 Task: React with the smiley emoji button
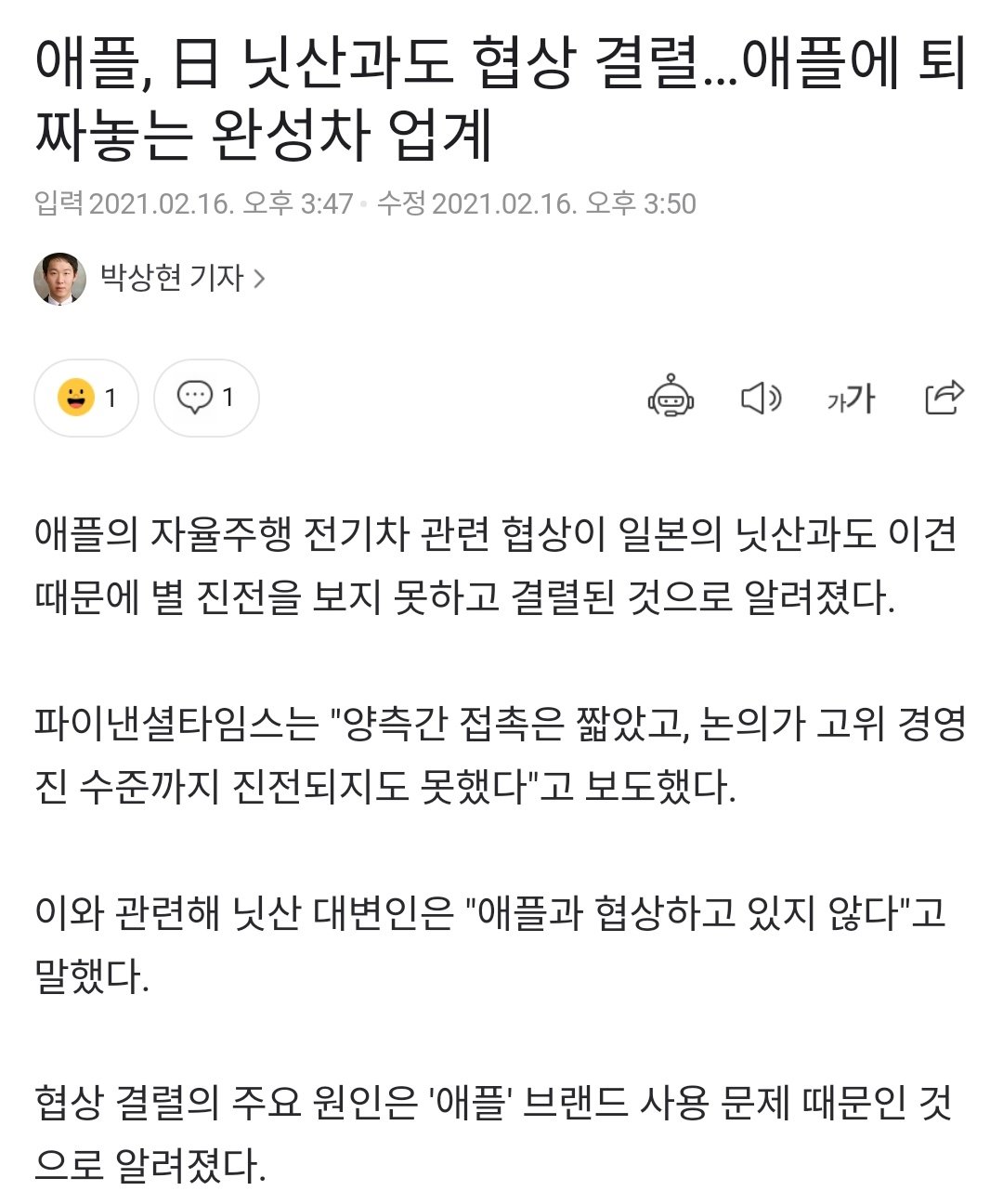(86, 399)
